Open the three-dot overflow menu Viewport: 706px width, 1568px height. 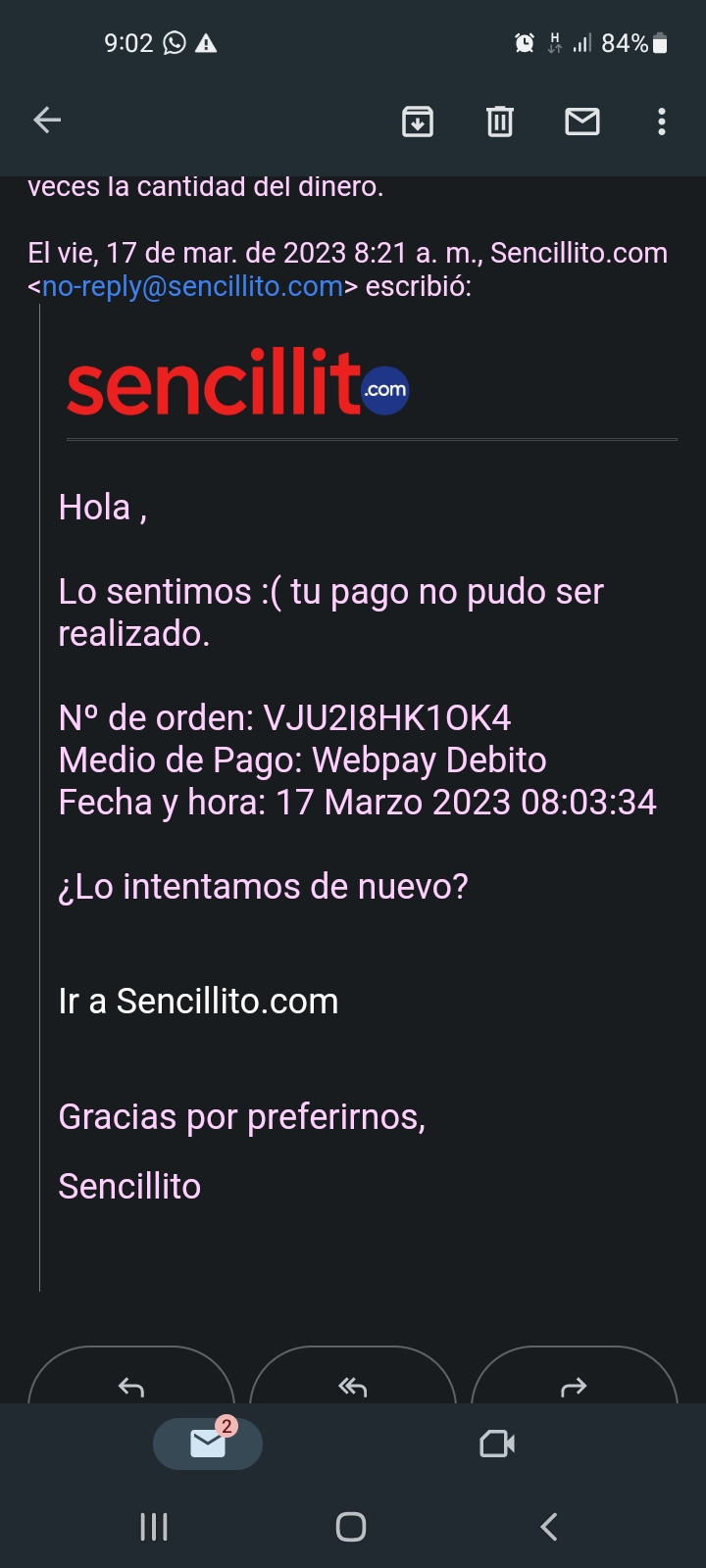click(x=662, y=122)
